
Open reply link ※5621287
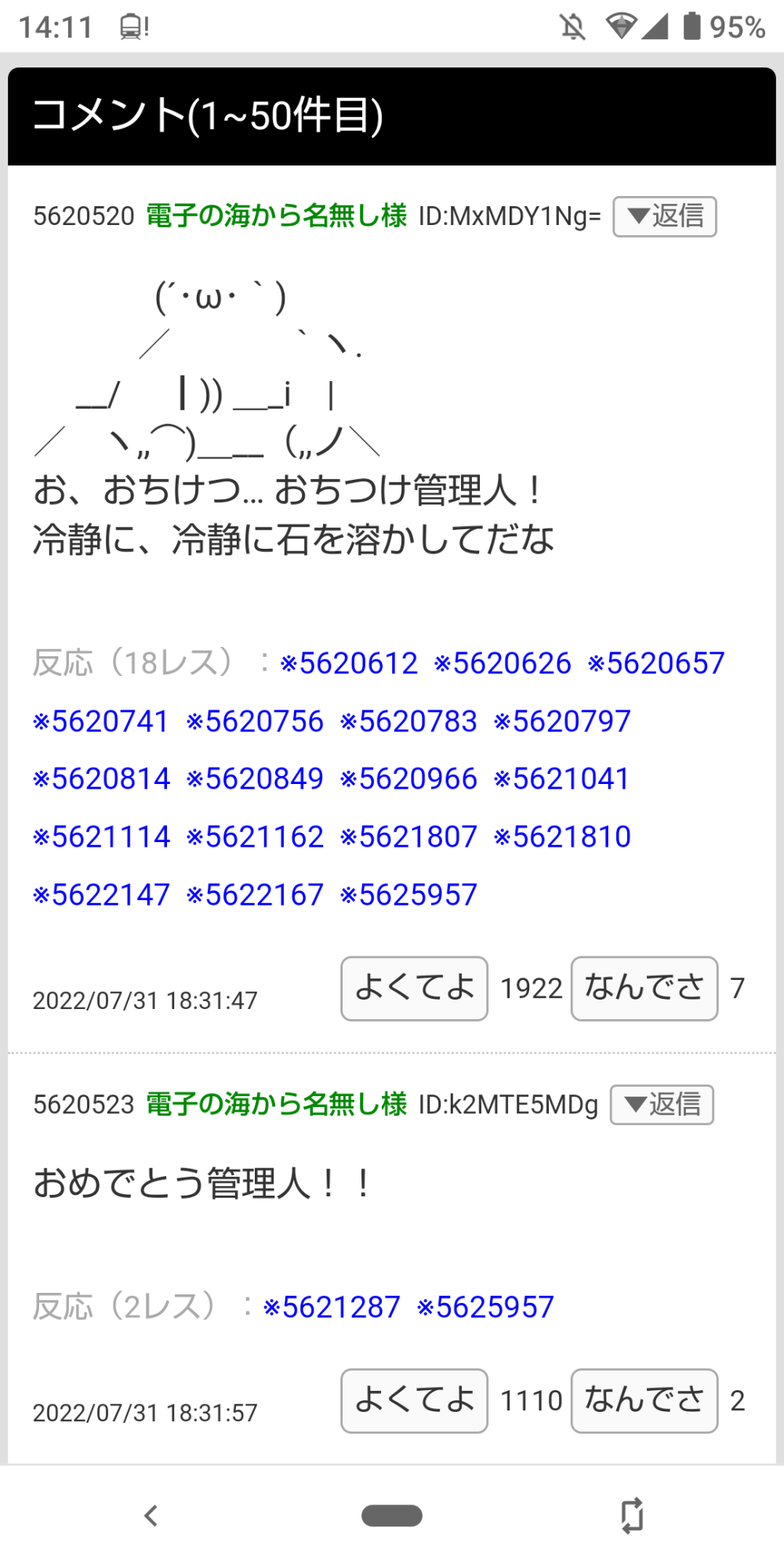(332, 1308)
